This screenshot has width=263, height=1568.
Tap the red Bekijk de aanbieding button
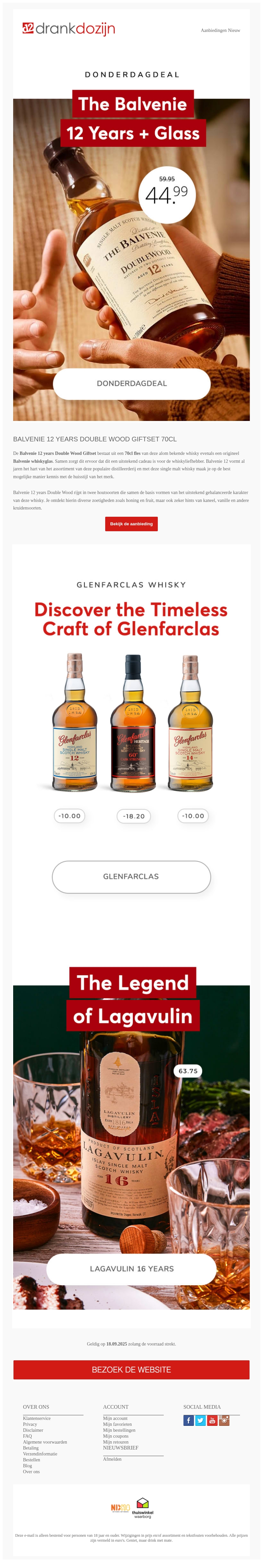point(131,523)
